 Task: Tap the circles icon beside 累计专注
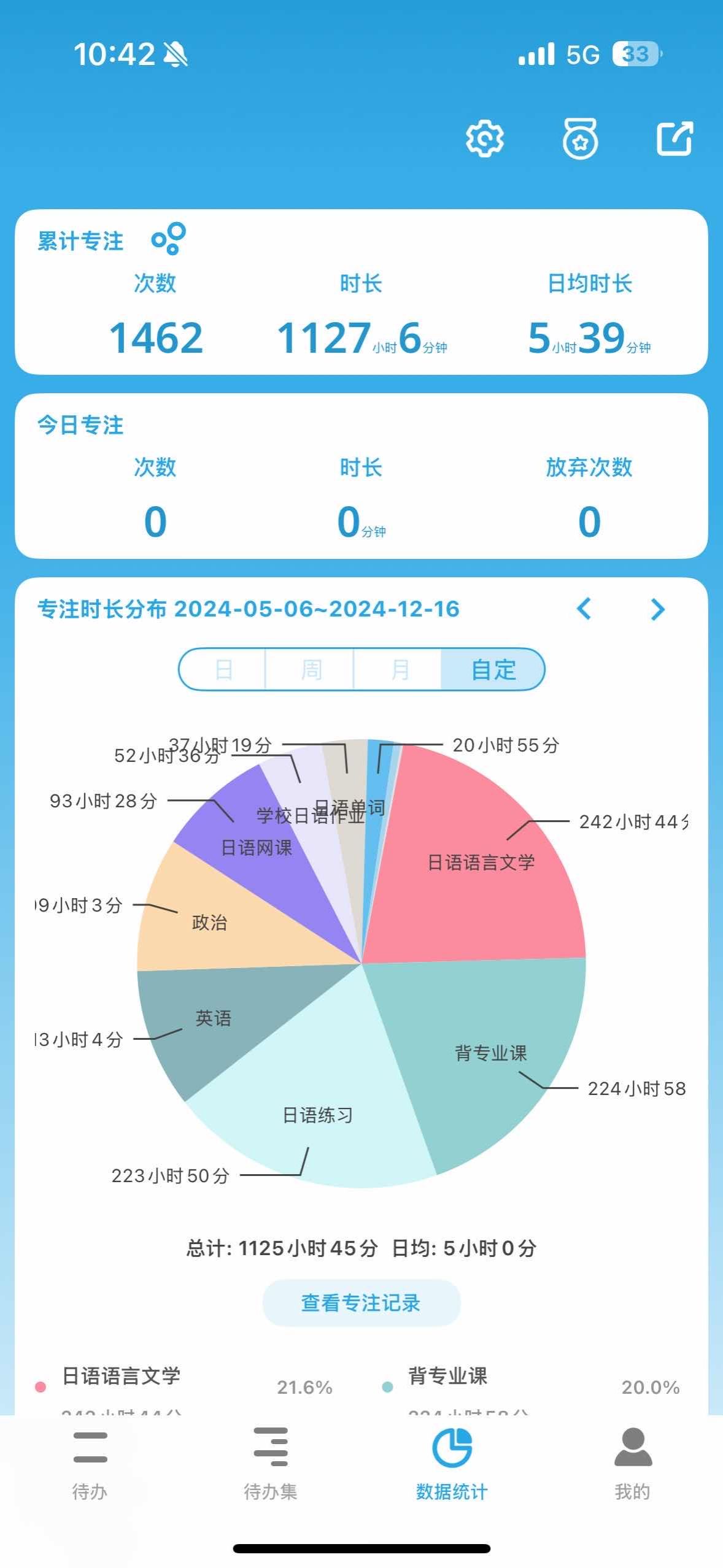tap(169, 239)
